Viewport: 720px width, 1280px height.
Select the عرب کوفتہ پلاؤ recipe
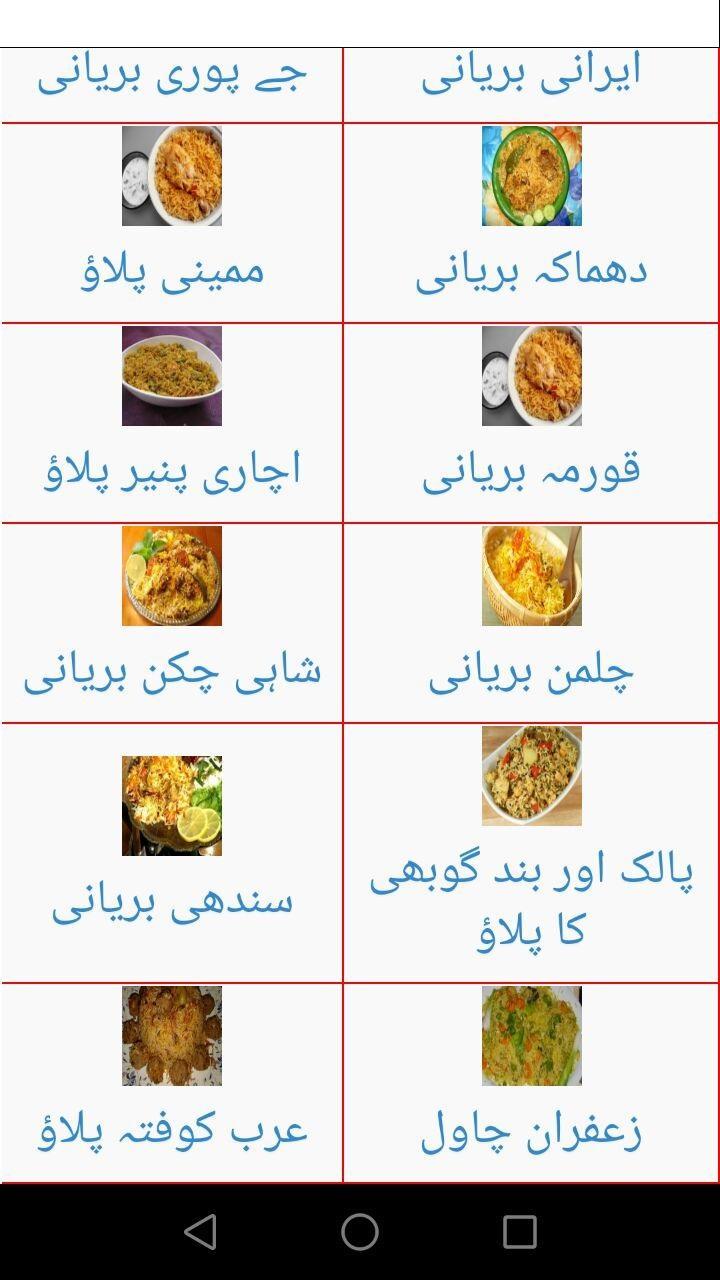point(172,1082)
